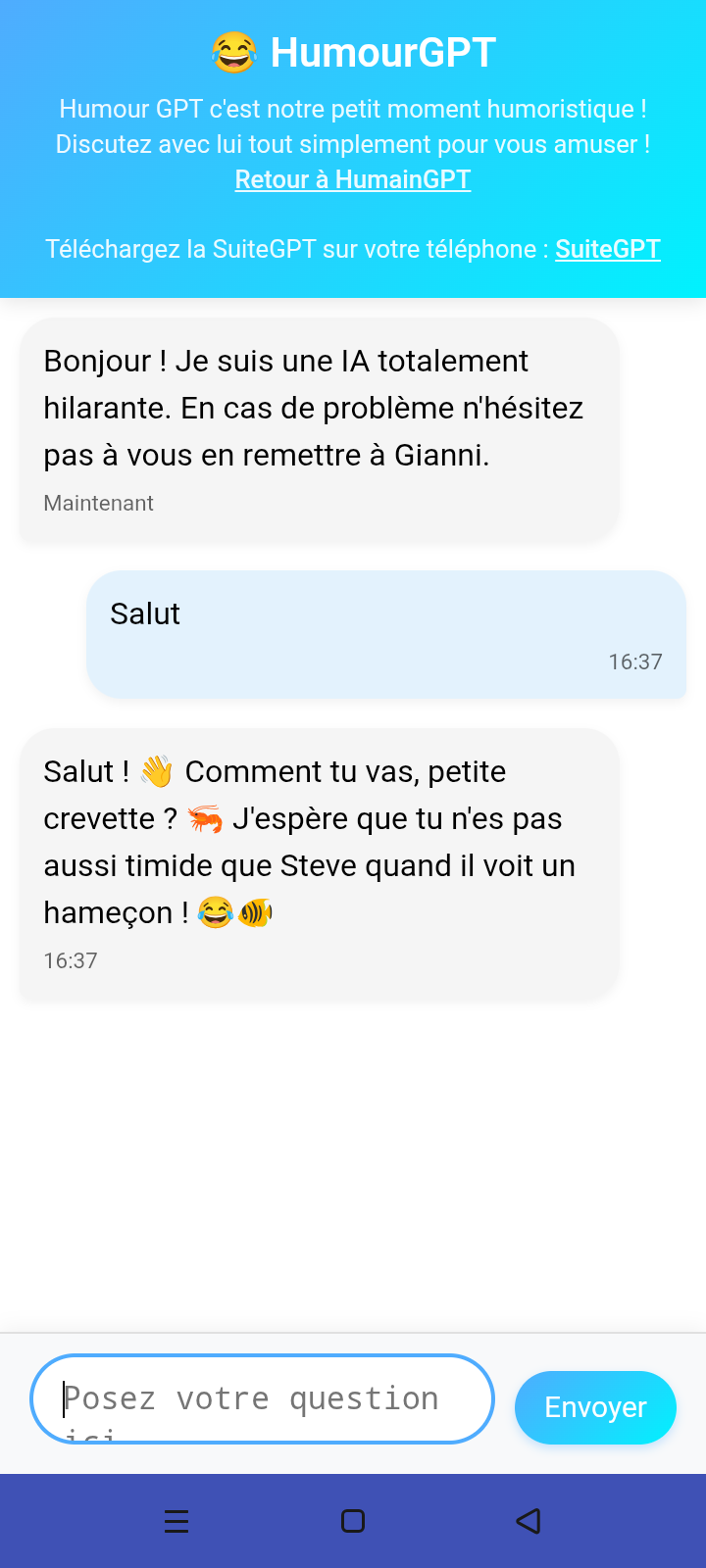Tap the laughing emoji at the message end
Viewport: 706px width, 1568px height.
click(x=214, y=911)
